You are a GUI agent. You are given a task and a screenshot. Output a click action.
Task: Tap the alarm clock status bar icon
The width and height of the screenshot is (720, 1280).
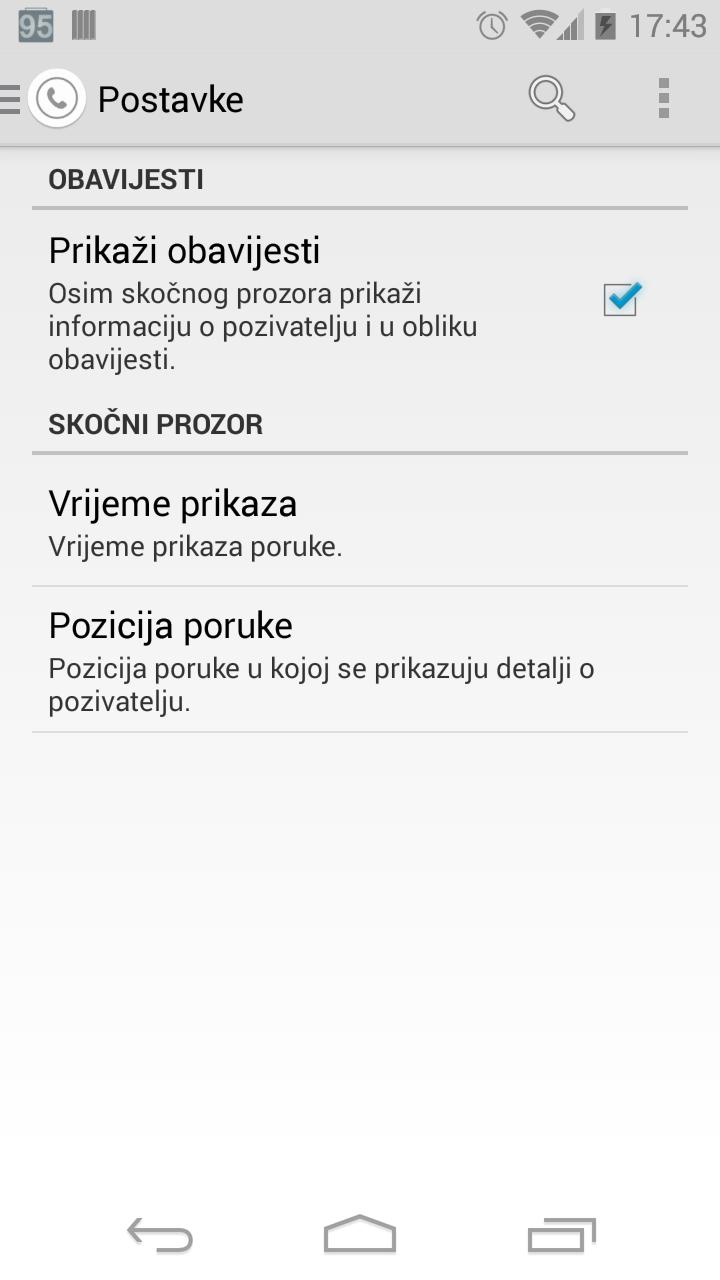pyautogui.click(x=491, y=27)
